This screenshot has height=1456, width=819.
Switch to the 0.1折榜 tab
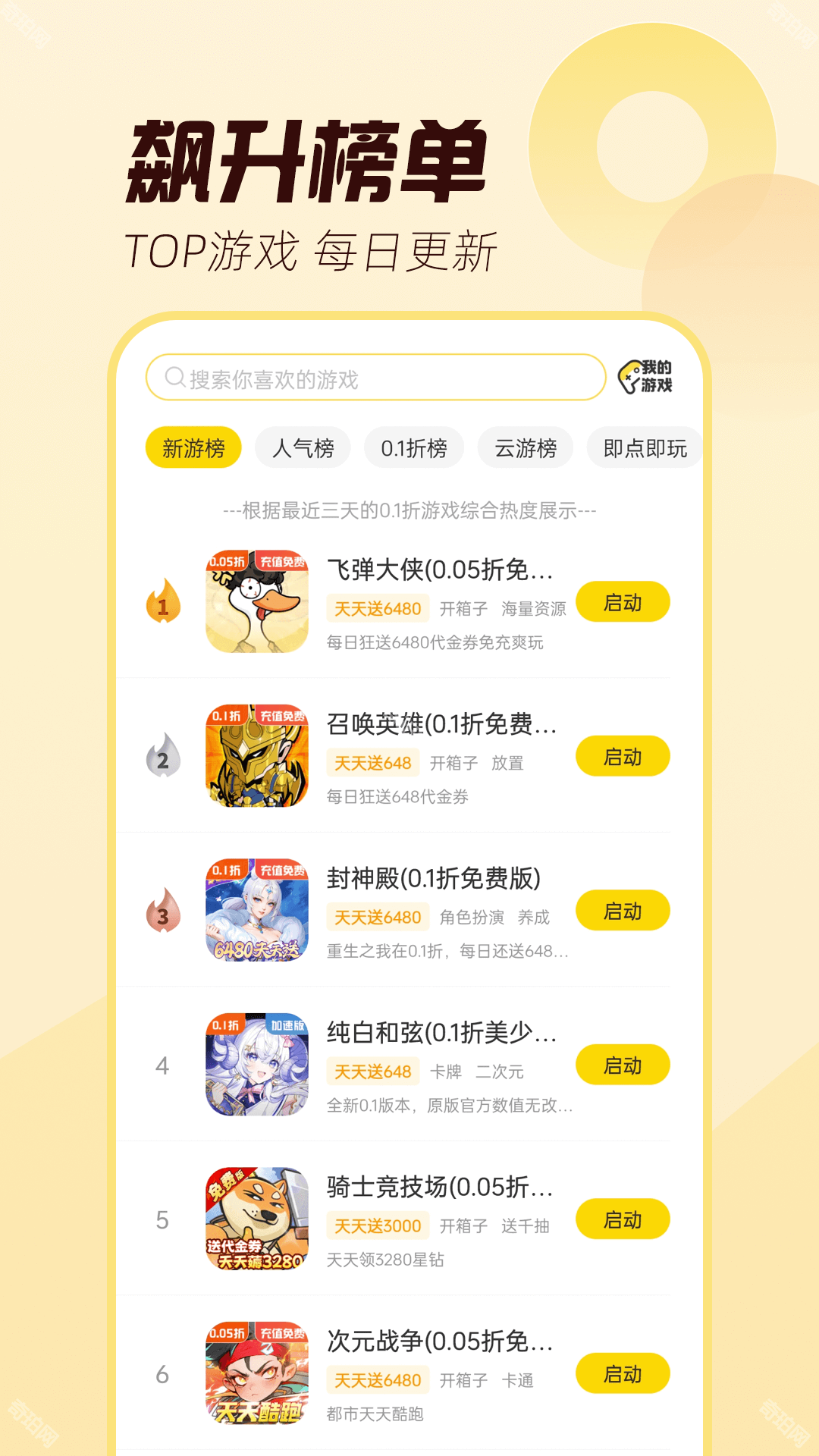pos(414,448)
